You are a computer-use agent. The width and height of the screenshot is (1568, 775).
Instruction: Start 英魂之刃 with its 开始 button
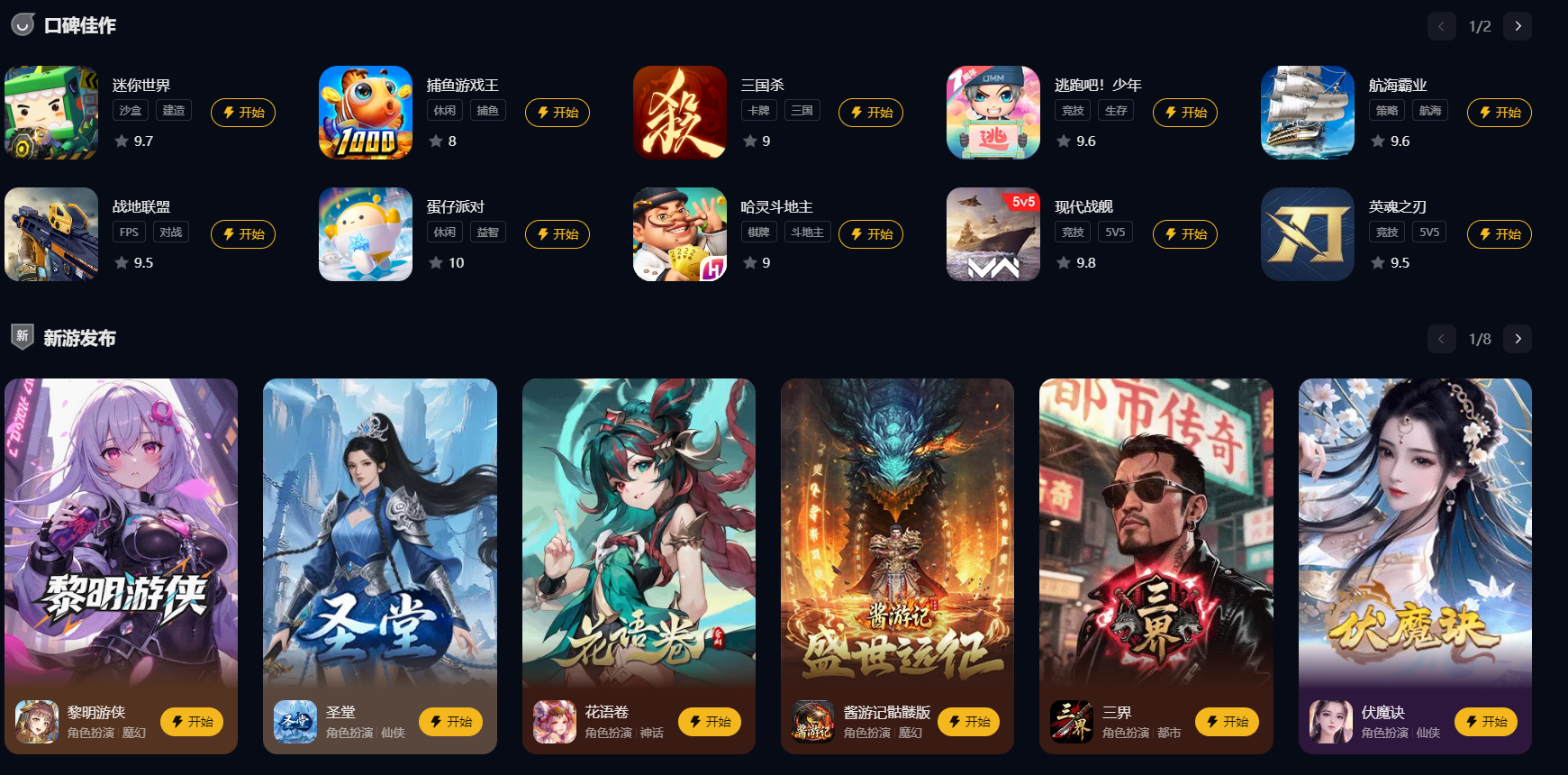pos(1500,234)
